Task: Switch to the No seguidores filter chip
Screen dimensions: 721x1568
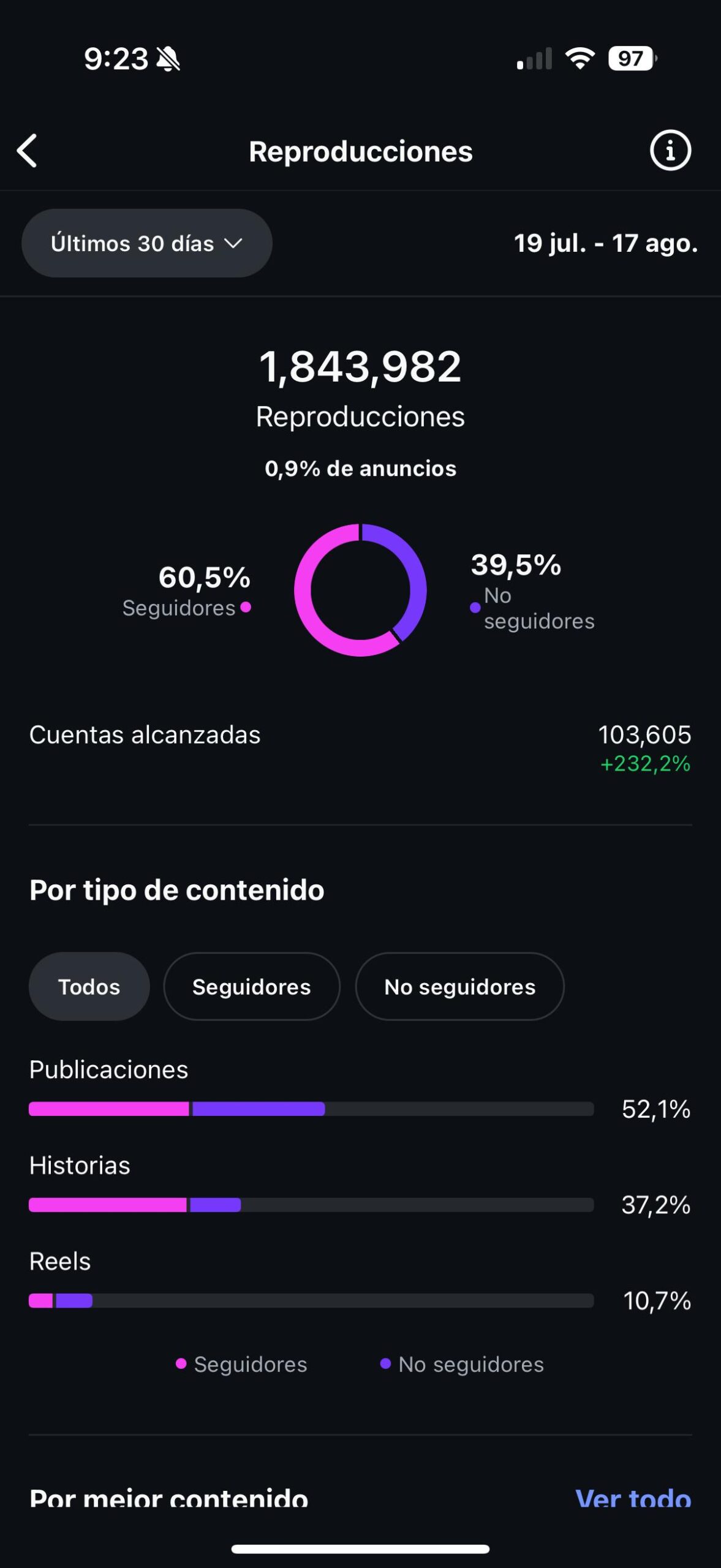Action: point(459,987)
